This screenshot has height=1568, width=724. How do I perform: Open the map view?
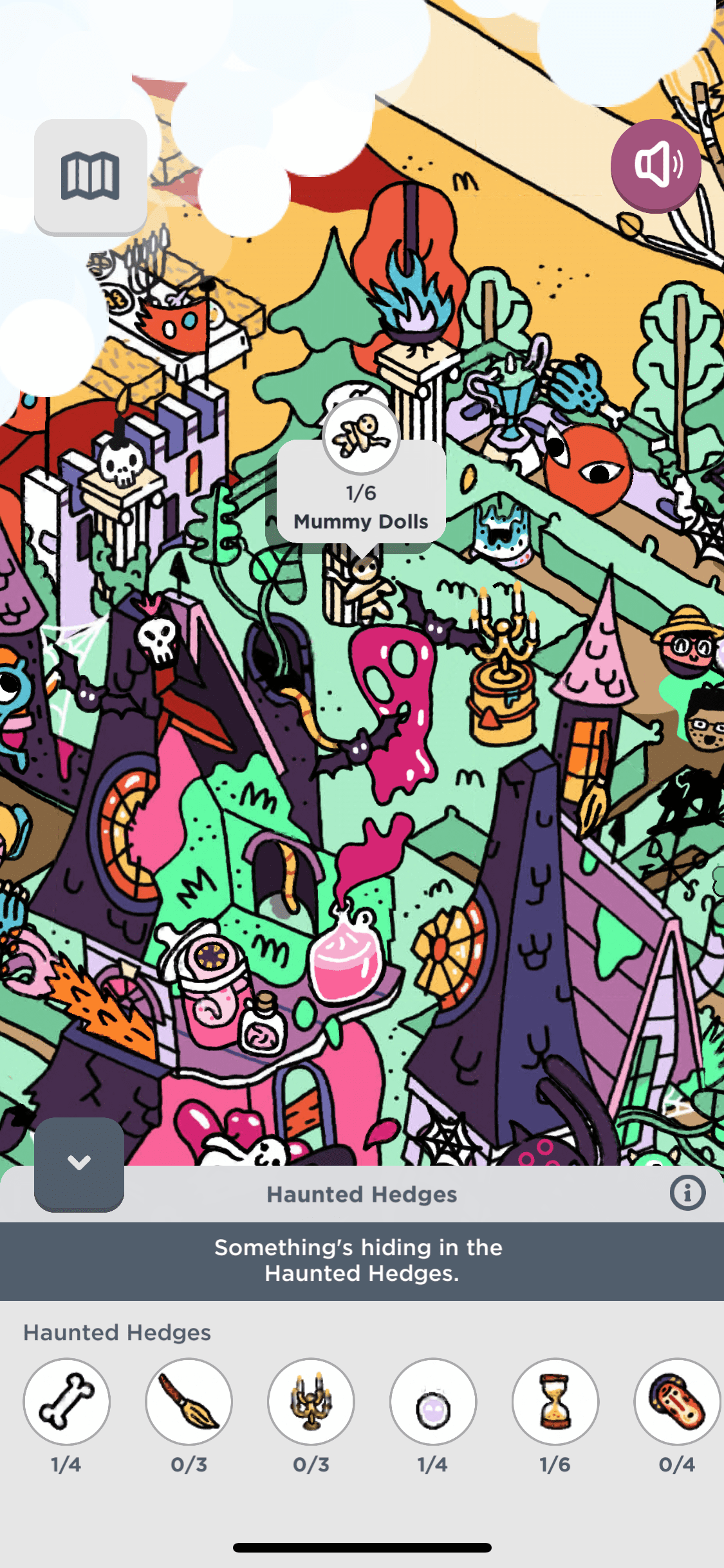(x=90, y=176)
